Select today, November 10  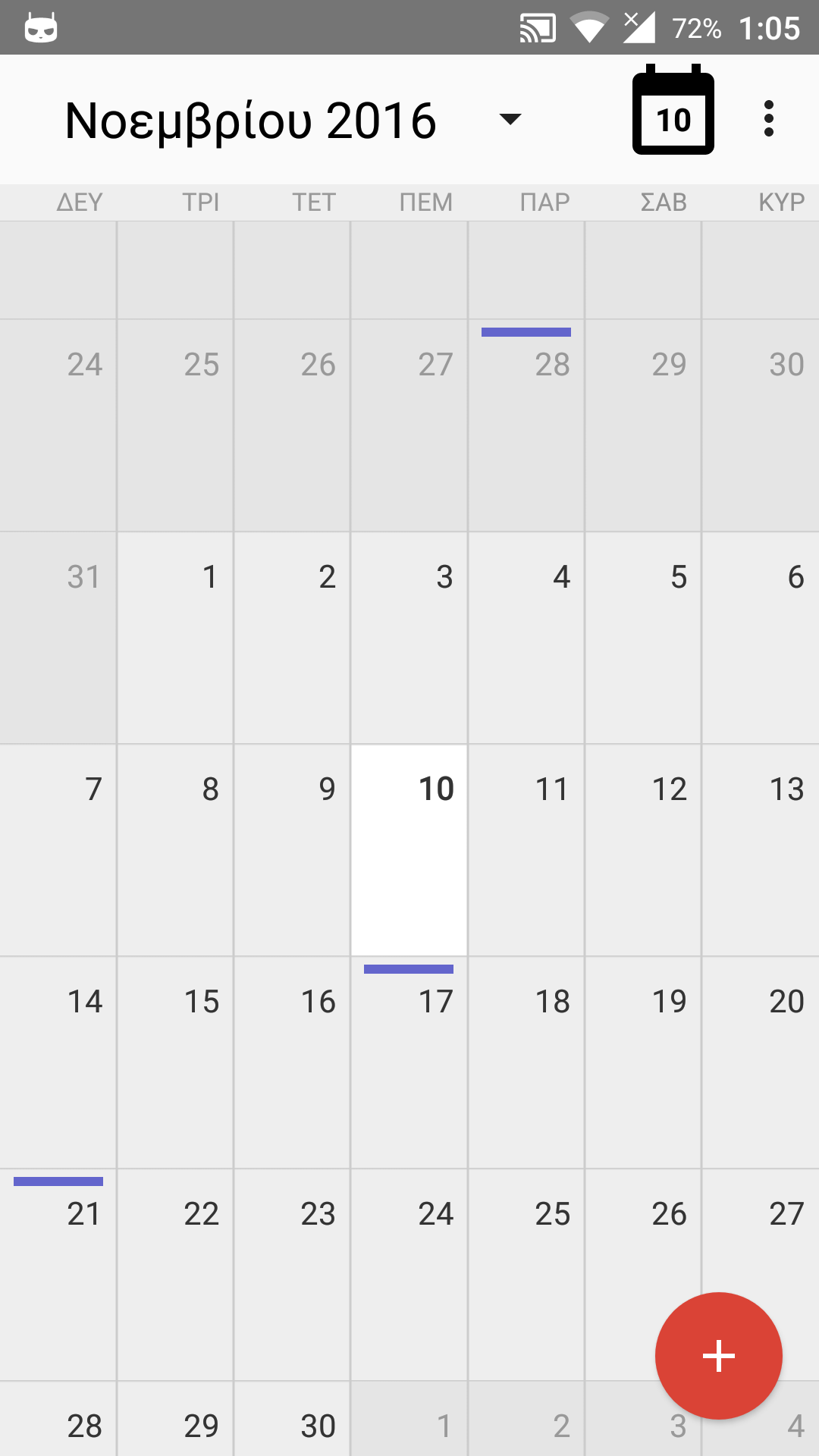[x=409, y=849]
